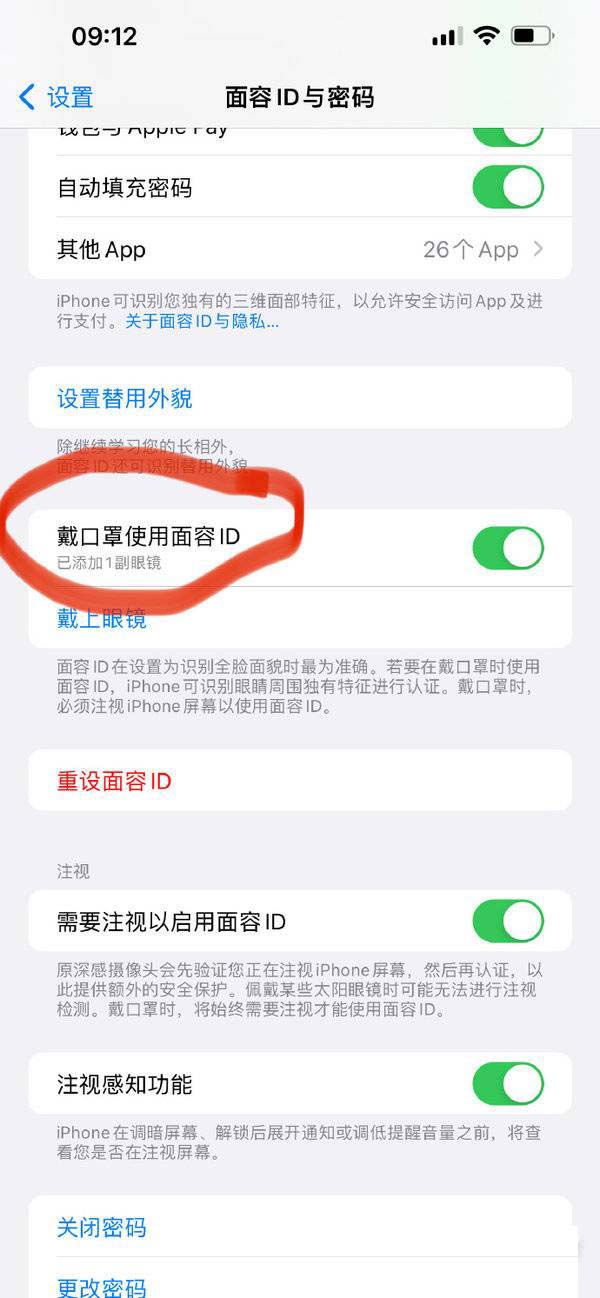Toggle 自动填充密码 switch
600x1298 pixels.
tap(507, 187)
